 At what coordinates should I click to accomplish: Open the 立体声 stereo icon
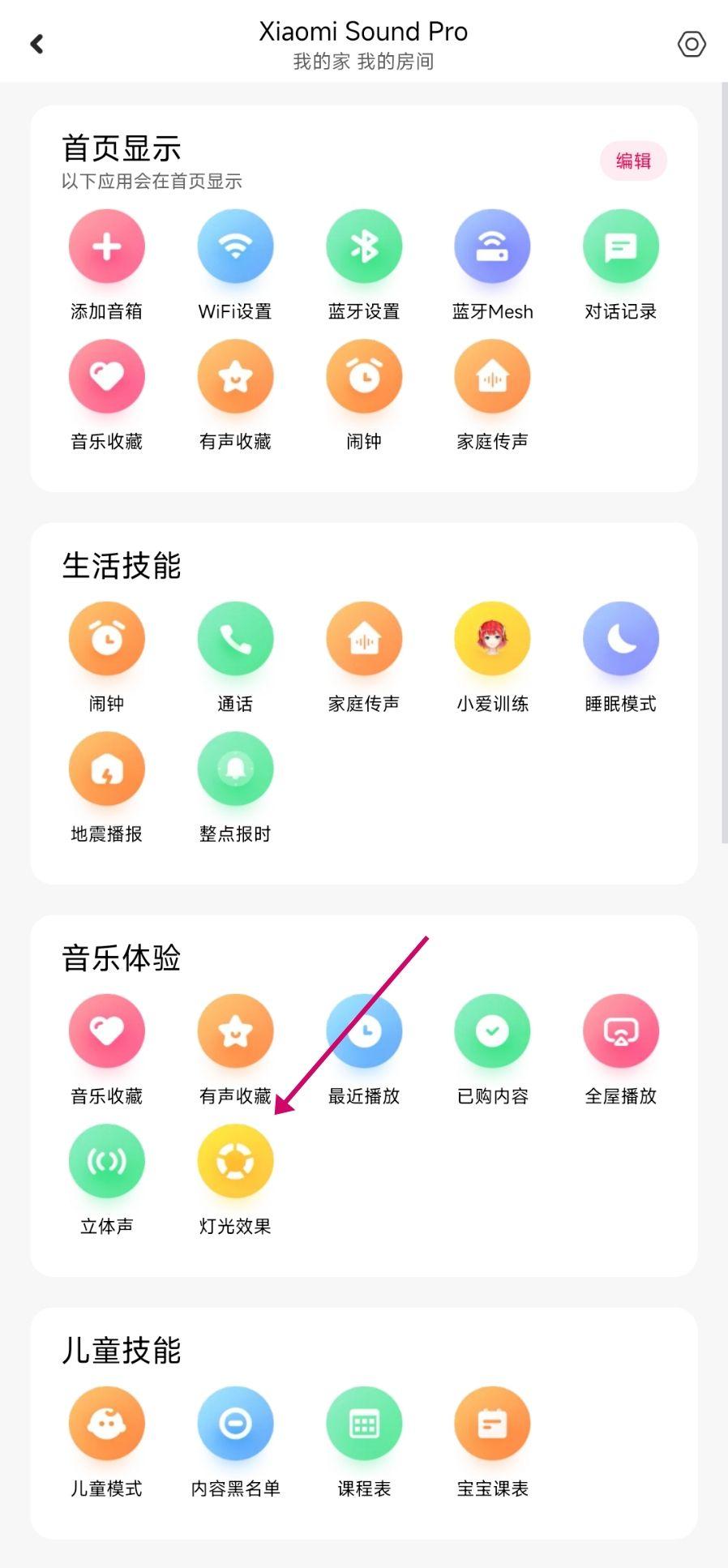point(106,1161)
